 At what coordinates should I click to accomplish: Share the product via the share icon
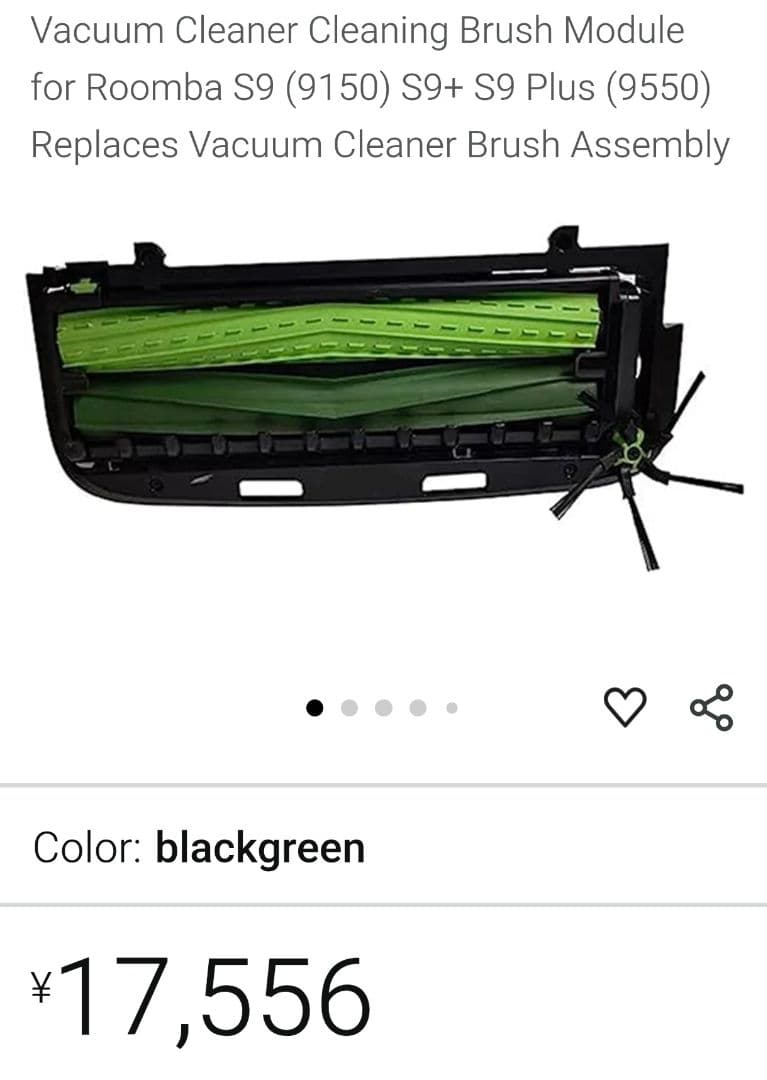click(x=714, y=708)
